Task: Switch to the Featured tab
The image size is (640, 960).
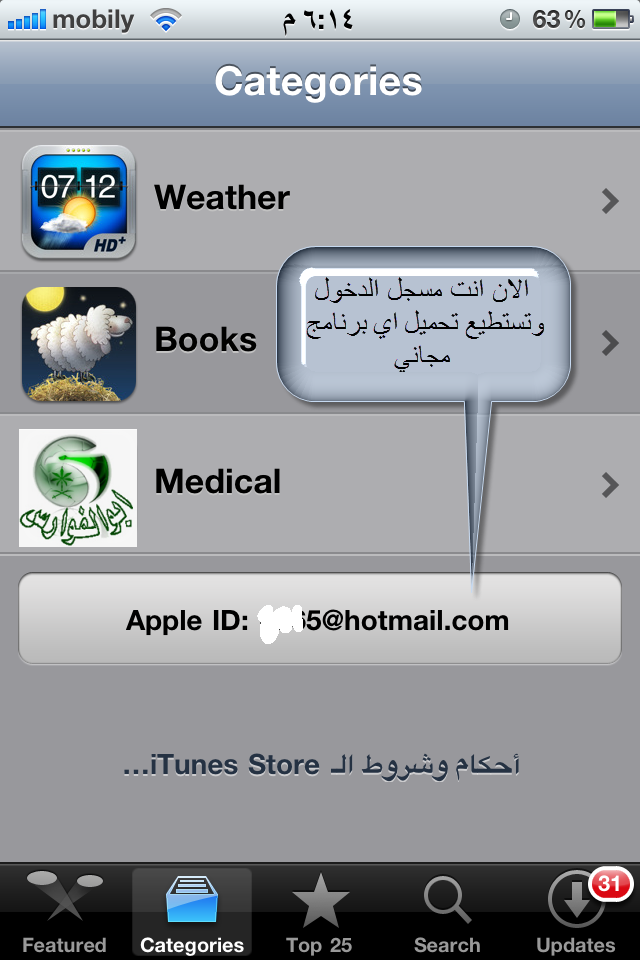Action: 64,912
